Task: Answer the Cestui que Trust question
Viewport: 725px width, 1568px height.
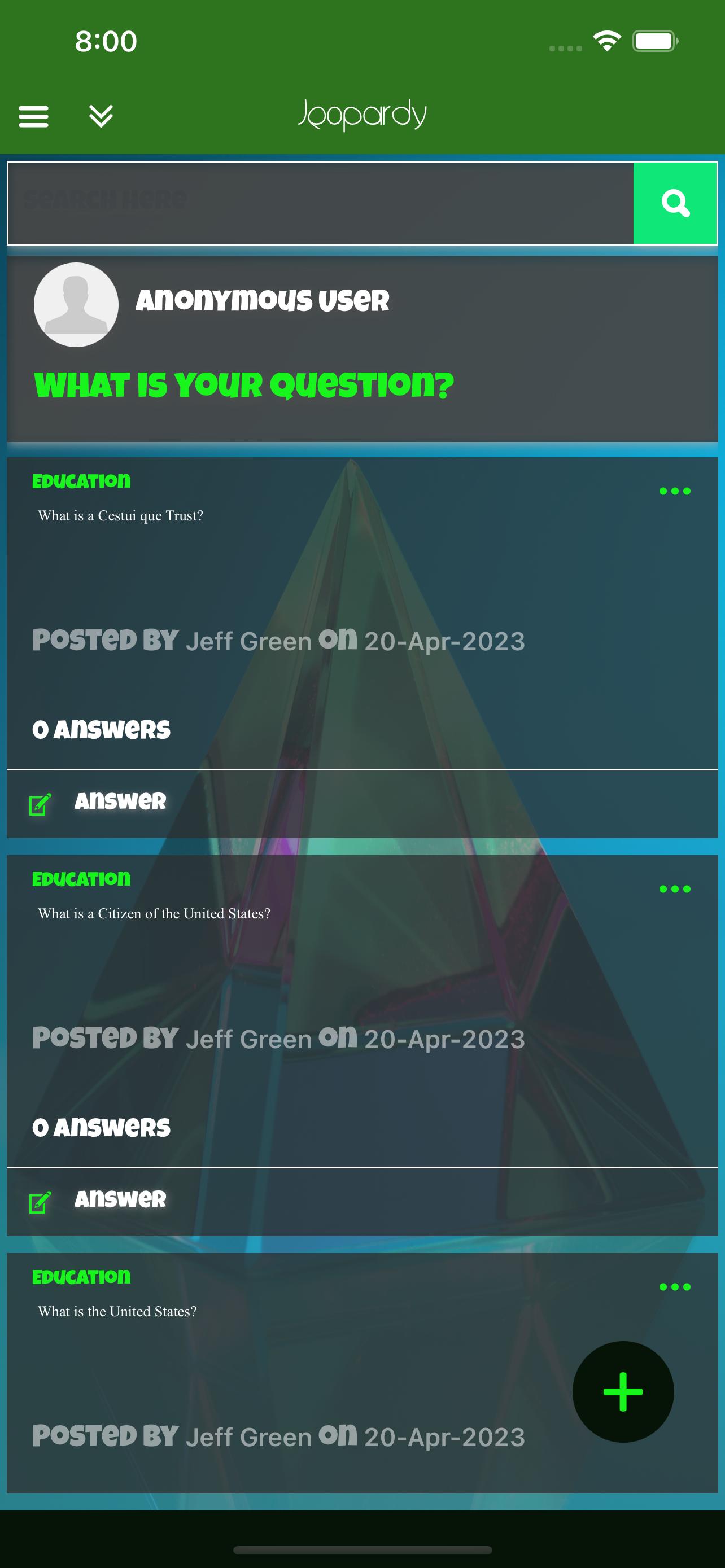Action: coord(98,803)
